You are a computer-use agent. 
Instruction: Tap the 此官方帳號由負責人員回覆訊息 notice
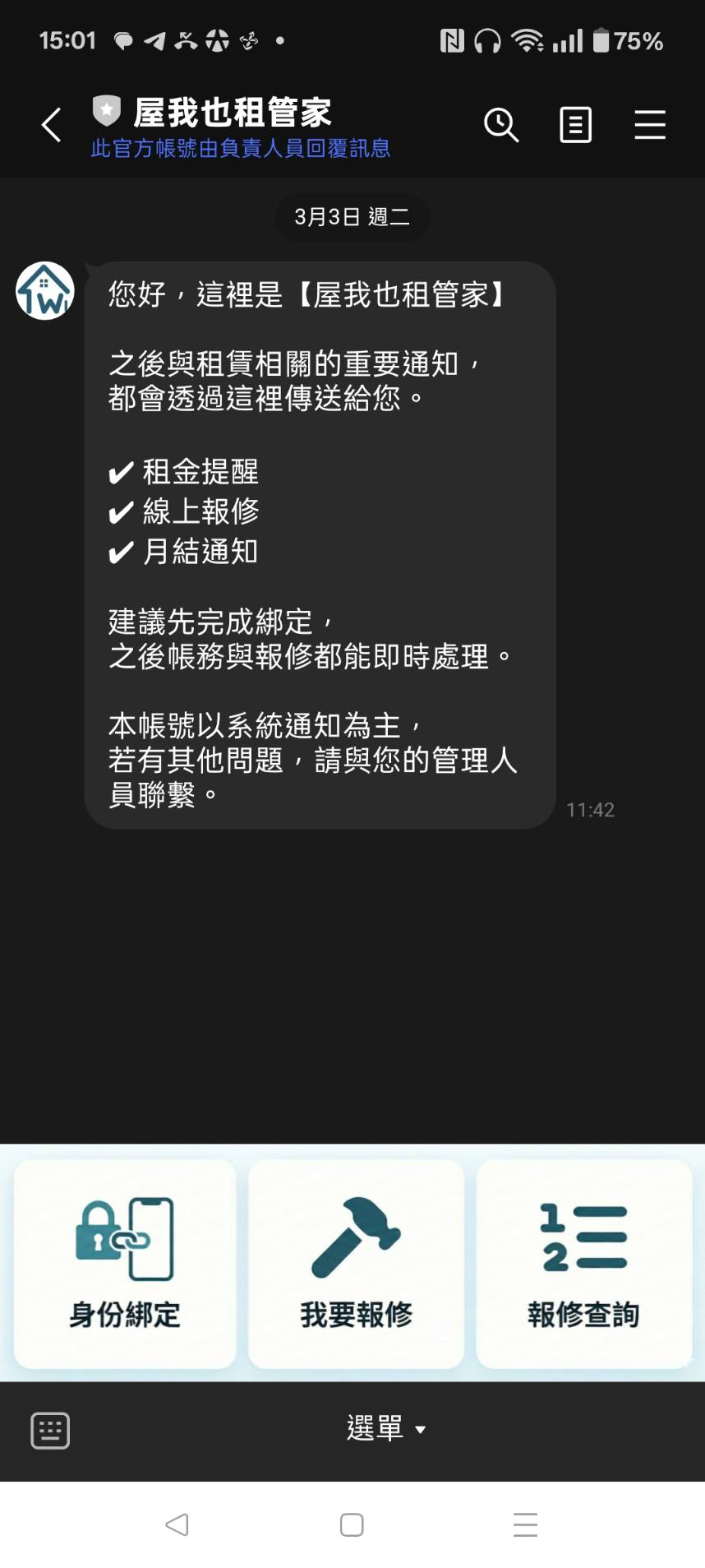click(241, 148)
